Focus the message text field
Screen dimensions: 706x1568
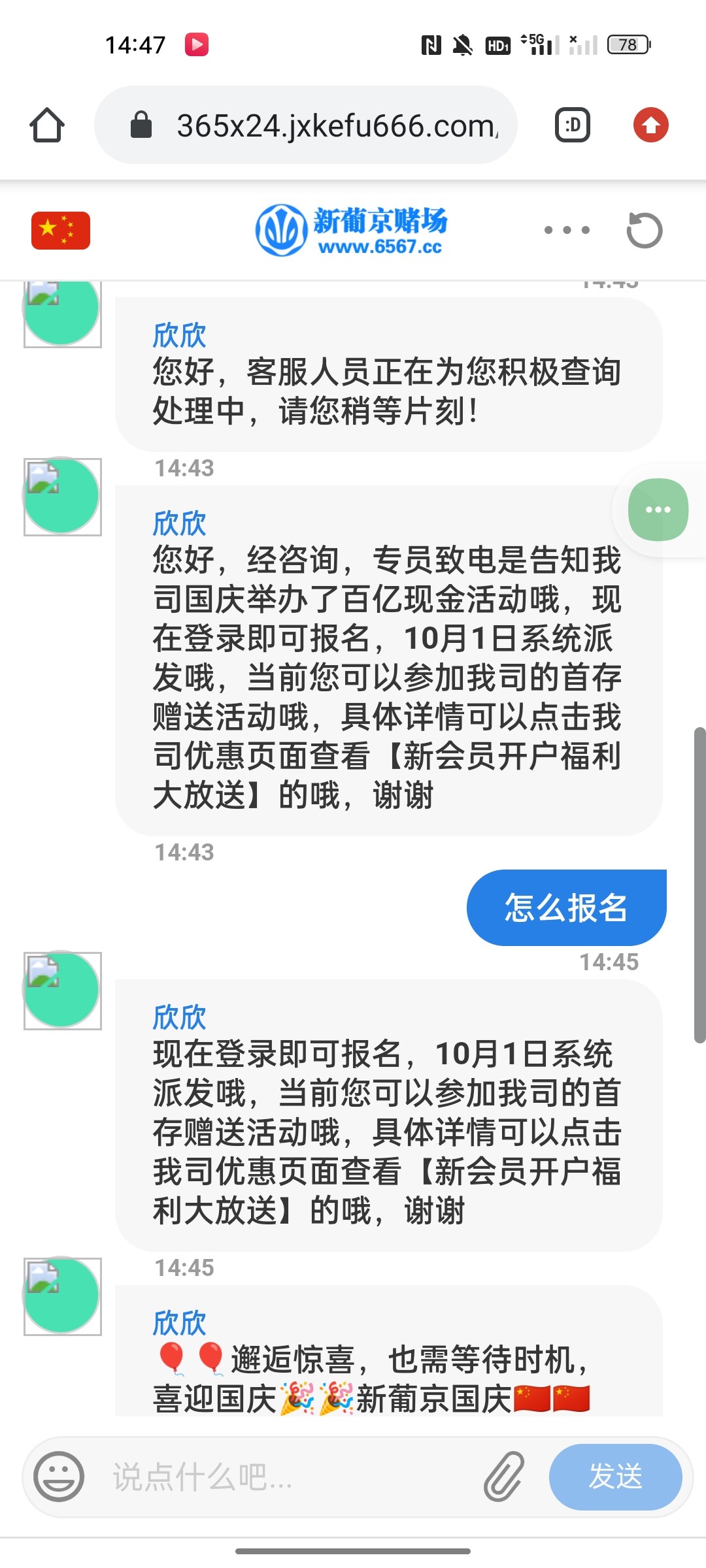coord(288,1477)
